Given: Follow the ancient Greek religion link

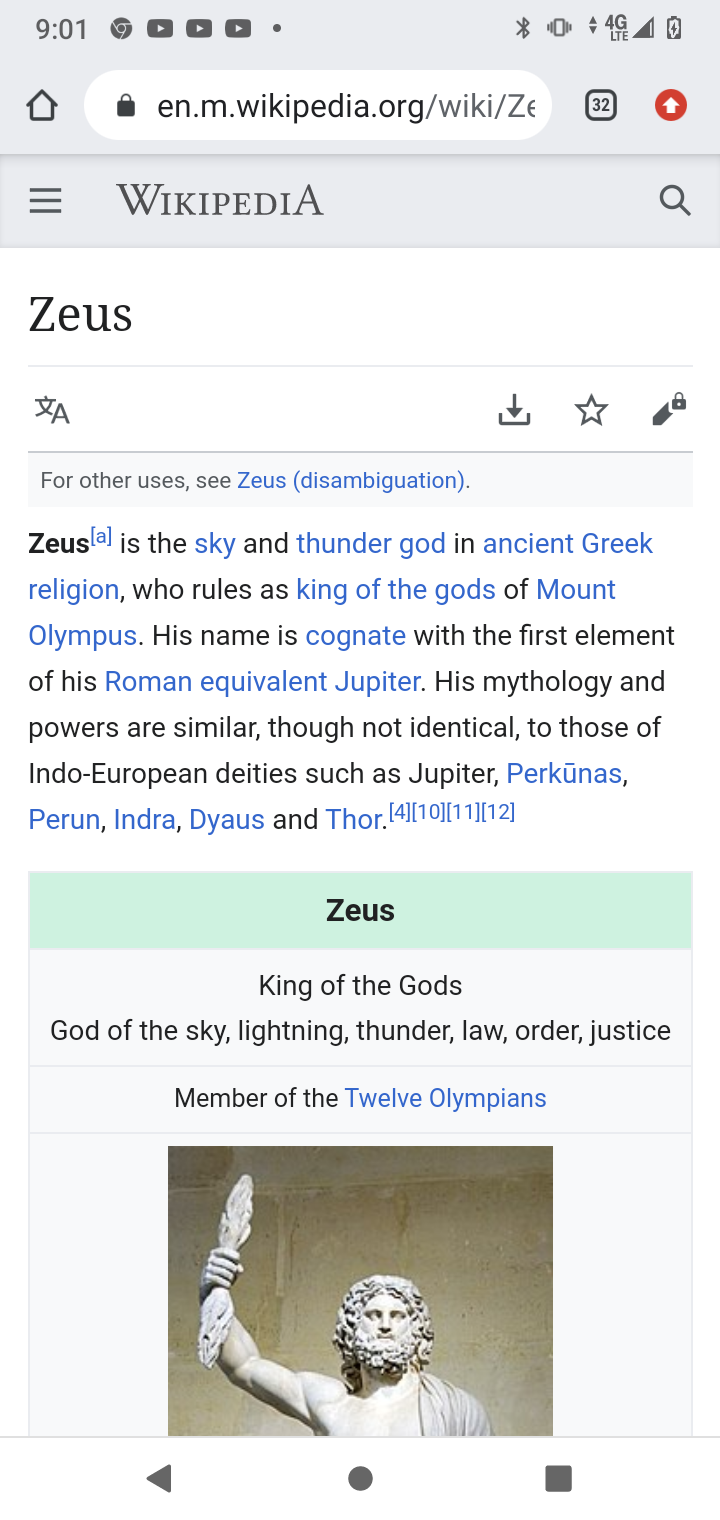Looking at the screenshot, I should tap(568, 543).
